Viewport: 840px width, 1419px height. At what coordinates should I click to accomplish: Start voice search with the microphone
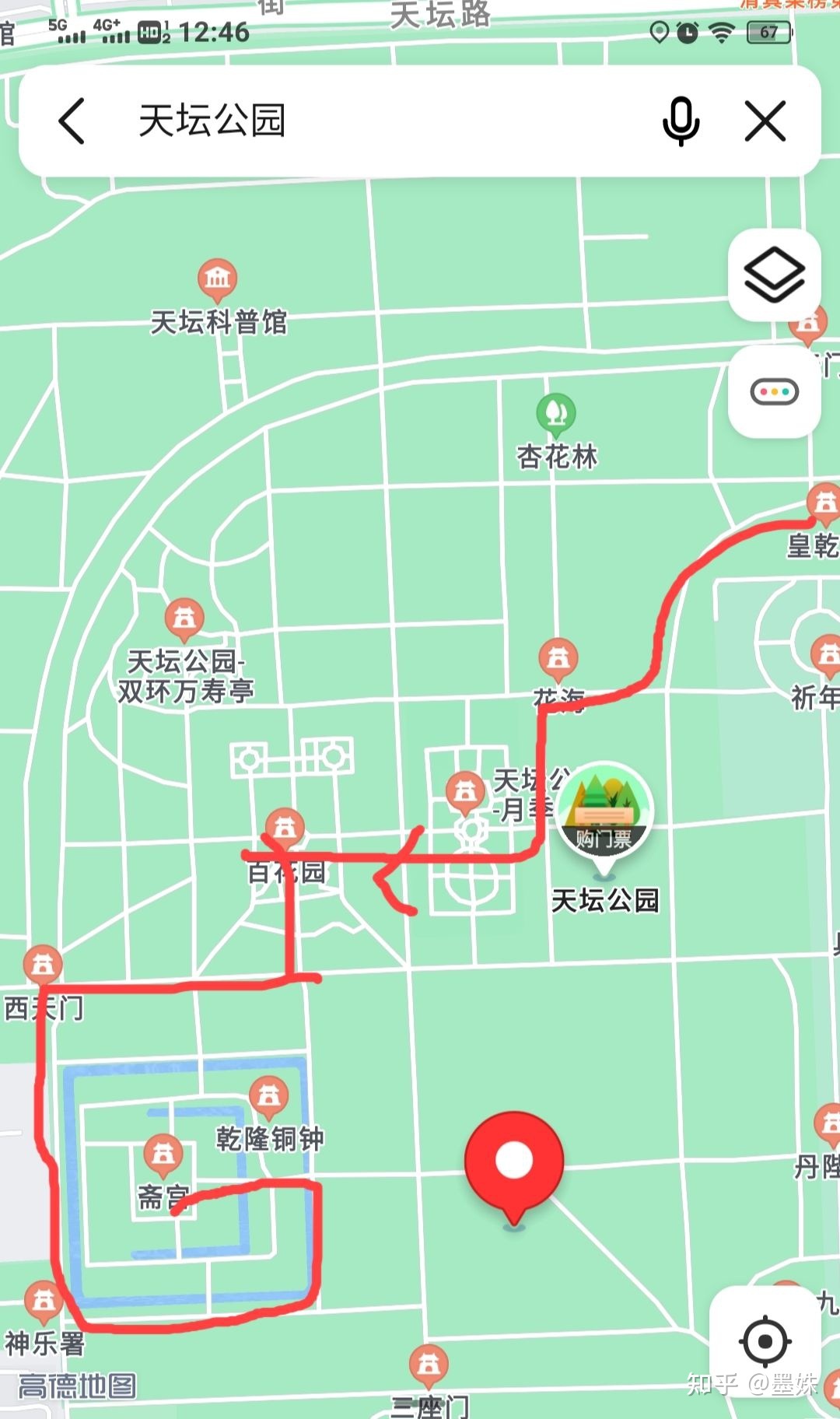tap(681, 121)
